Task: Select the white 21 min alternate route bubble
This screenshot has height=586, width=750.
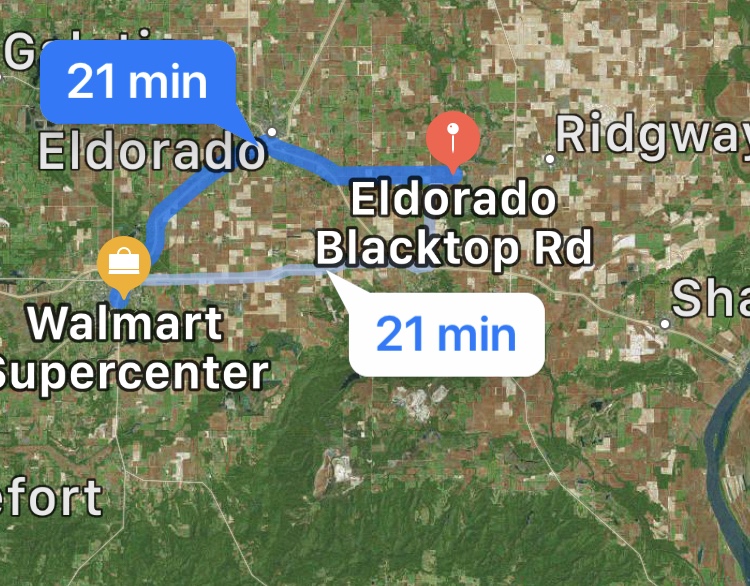Action: pos(446,334)
